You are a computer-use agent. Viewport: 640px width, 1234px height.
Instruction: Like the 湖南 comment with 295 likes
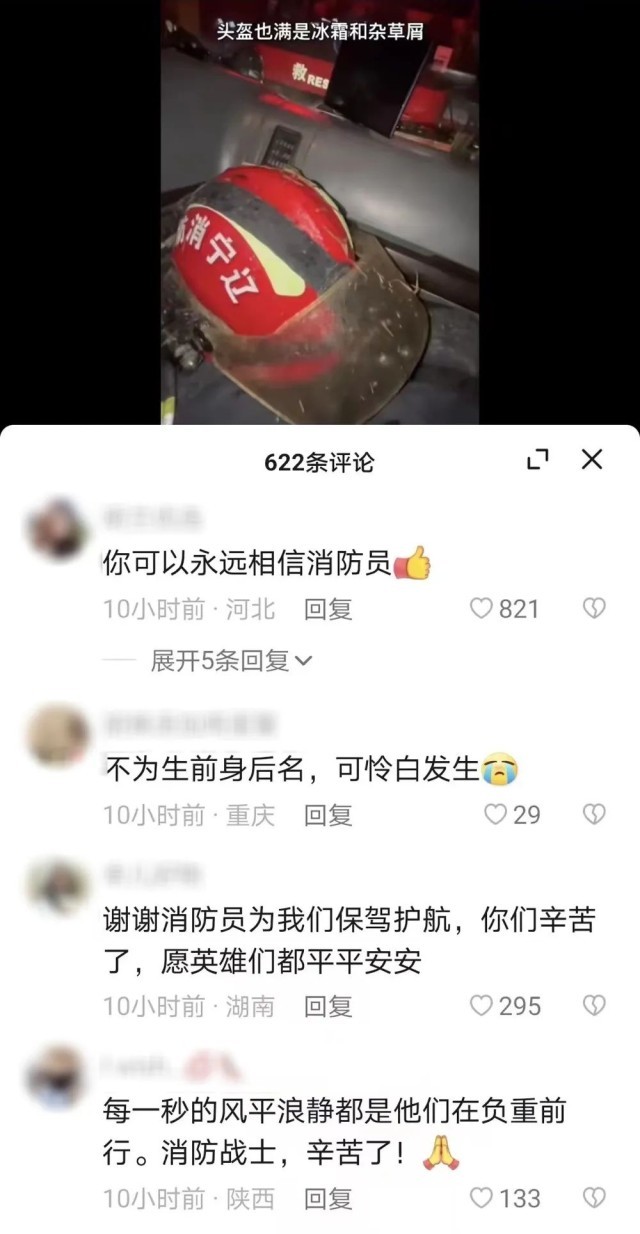[x=482, y=1005]
